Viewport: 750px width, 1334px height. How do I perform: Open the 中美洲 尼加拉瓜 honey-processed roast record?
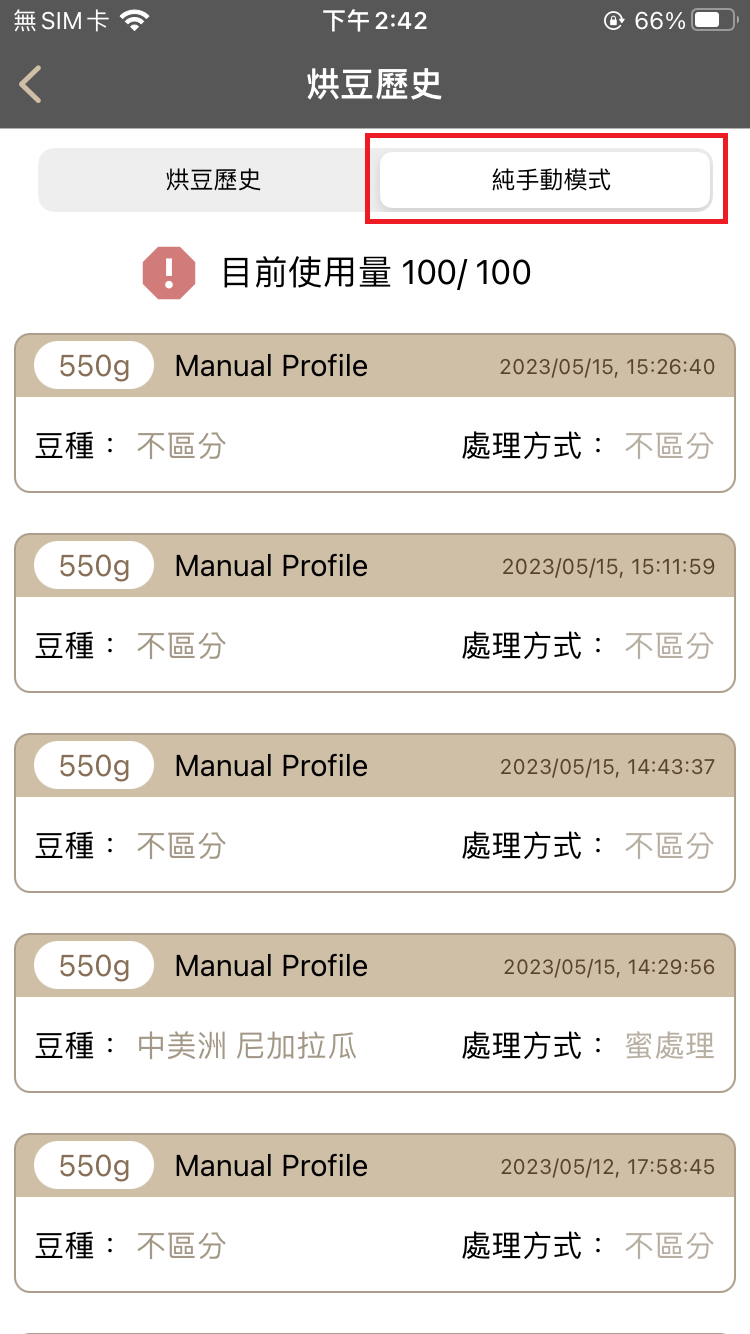375,1013
